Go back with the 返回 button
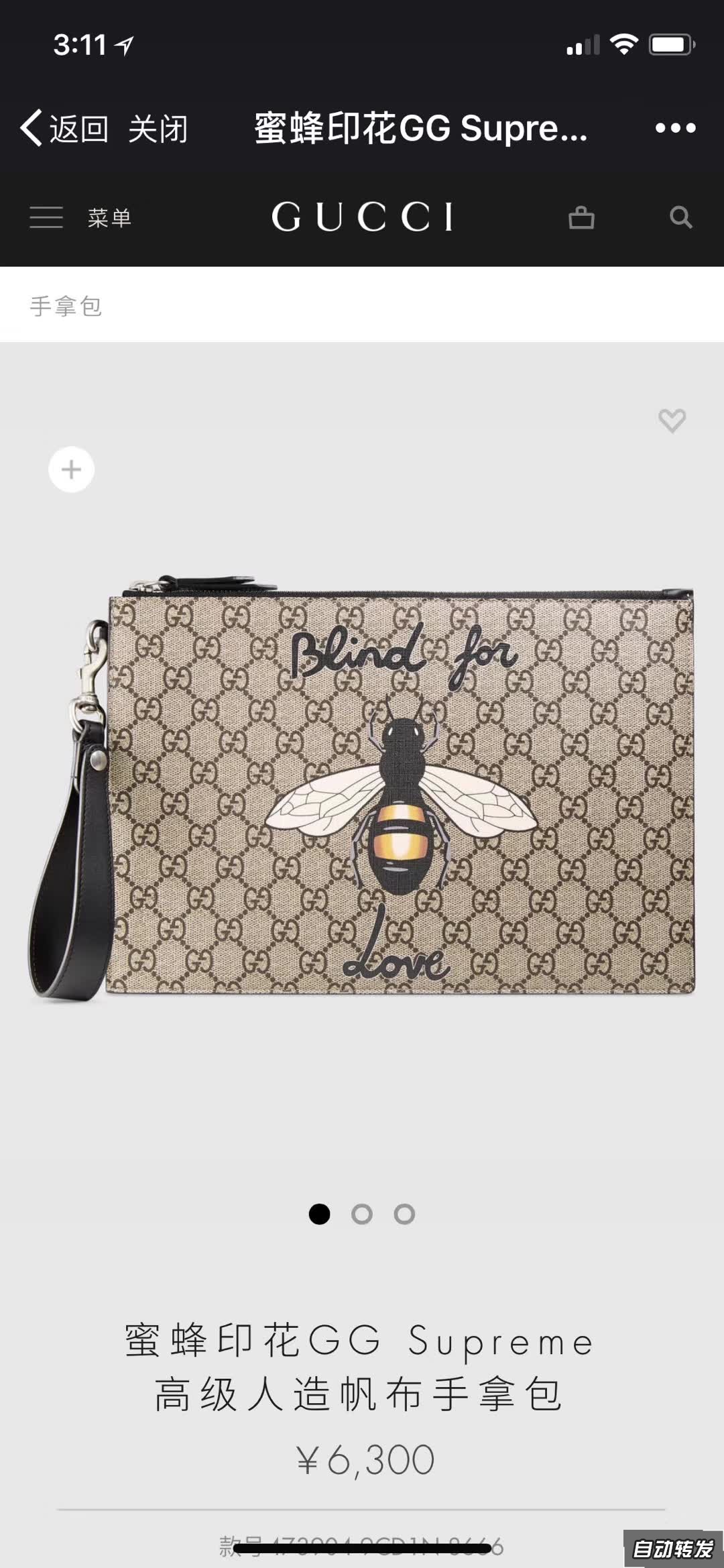 (x=65, y=128)
